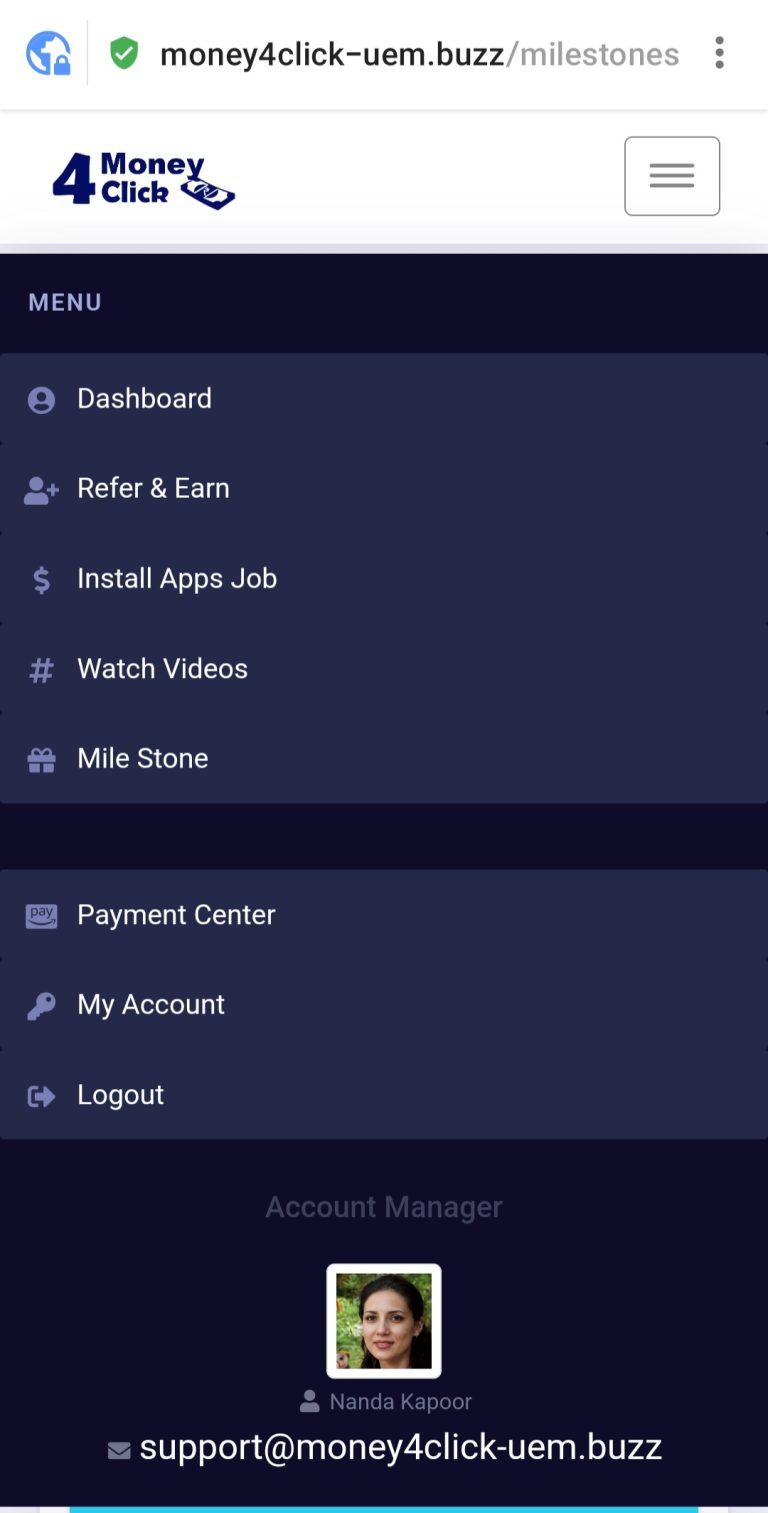Viewport: 768px width, 1513px height.
Task: Tap the site security shield icon
Action: tap(124, 53)
